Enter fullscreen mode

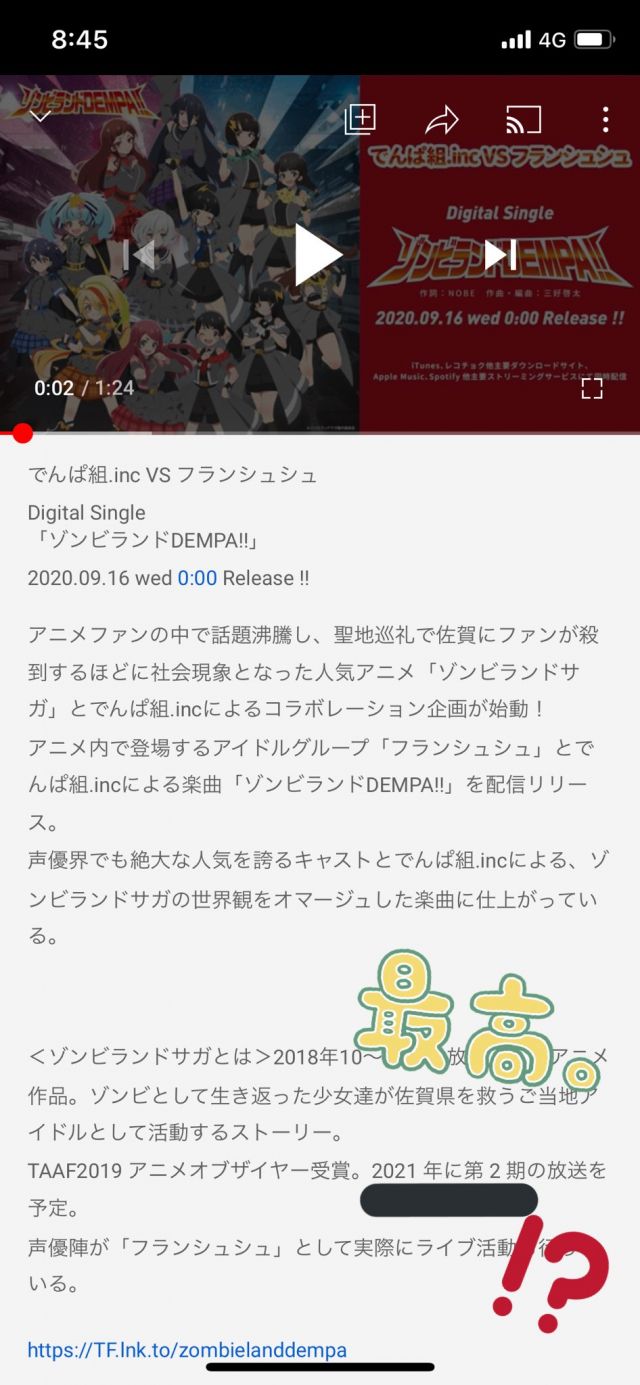point(592,388)
